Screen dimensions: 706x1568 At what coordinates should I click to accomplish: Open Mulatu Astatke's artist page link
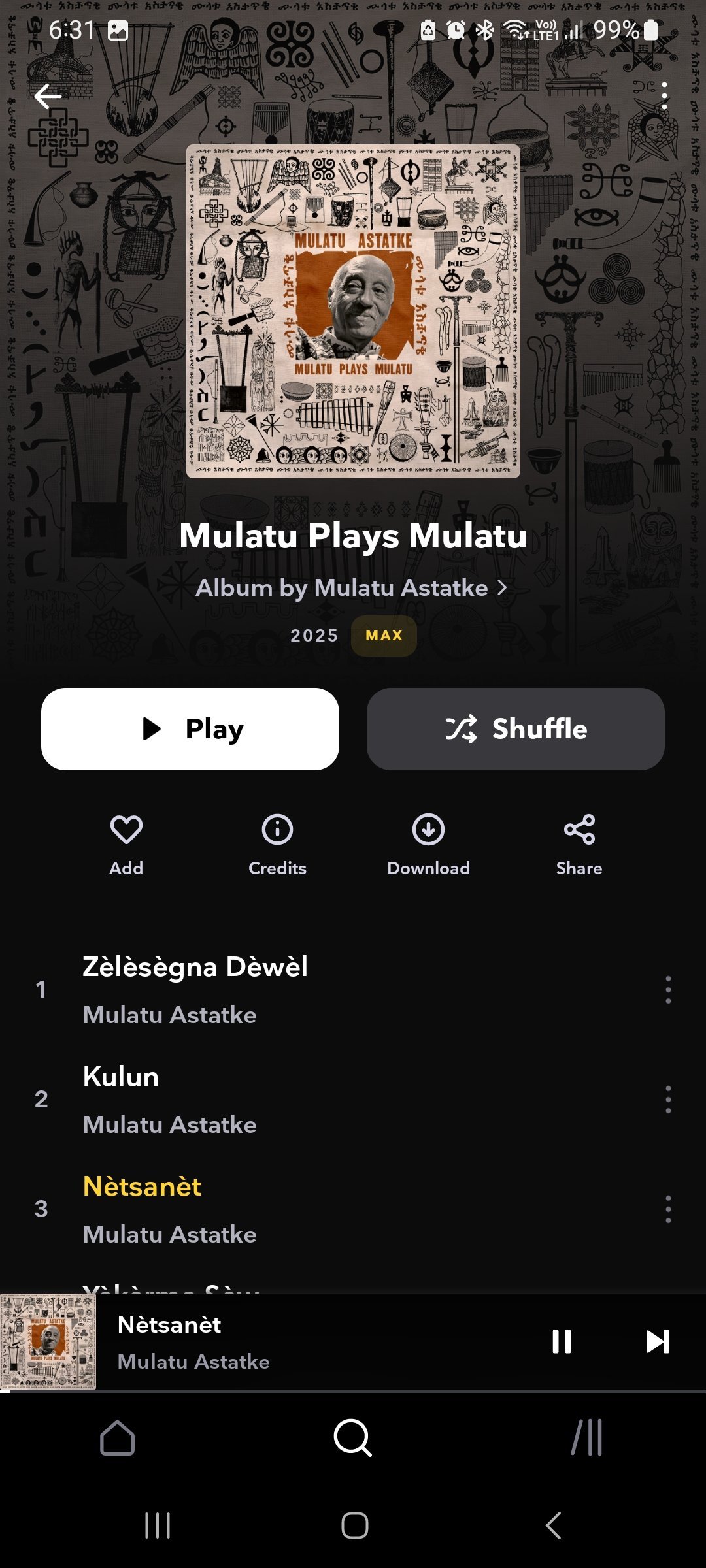(x=352, y=588)
